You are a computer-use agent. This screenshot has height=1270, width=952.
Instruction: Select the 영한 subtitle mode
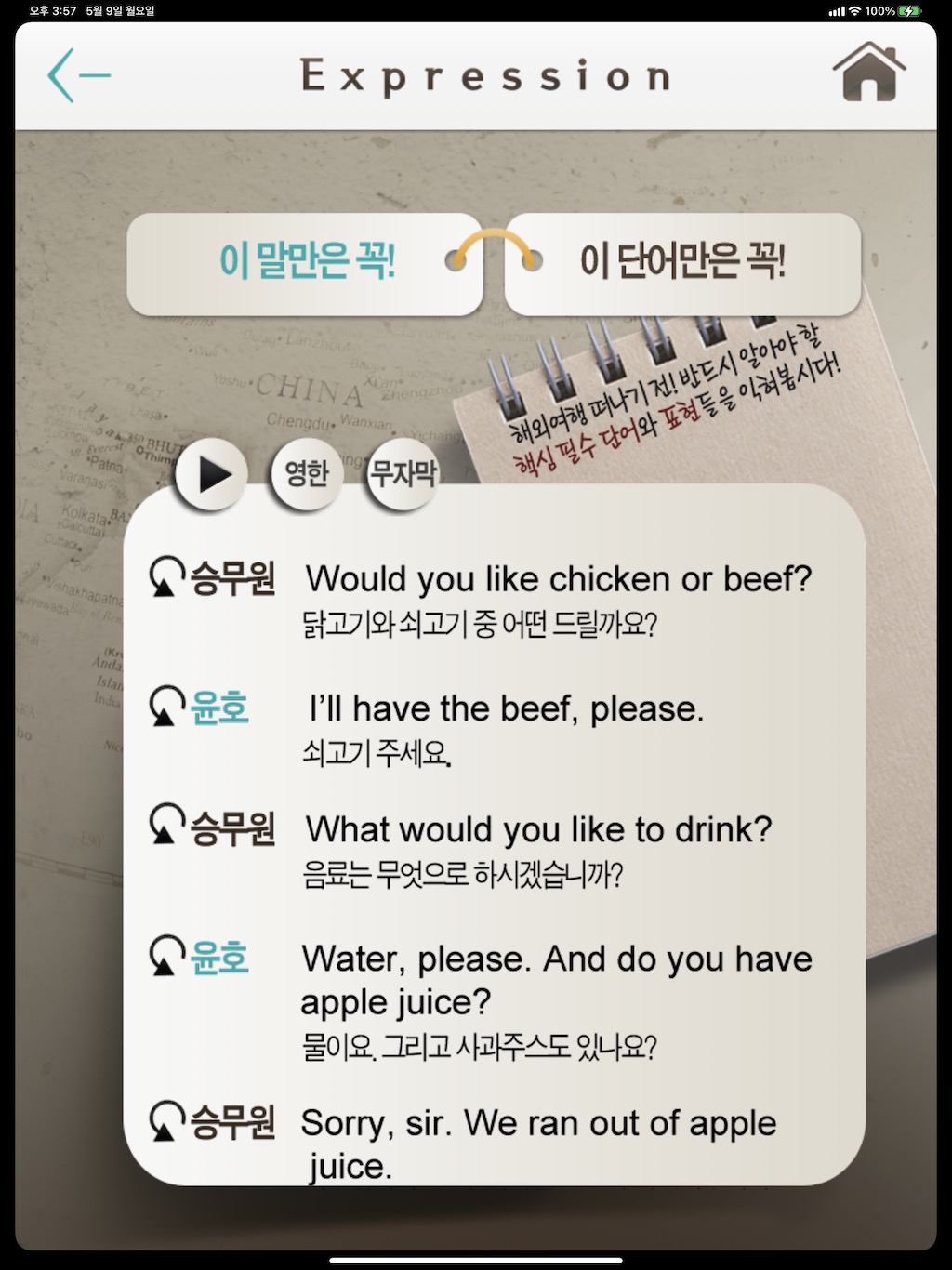click(x=307, y=474)
